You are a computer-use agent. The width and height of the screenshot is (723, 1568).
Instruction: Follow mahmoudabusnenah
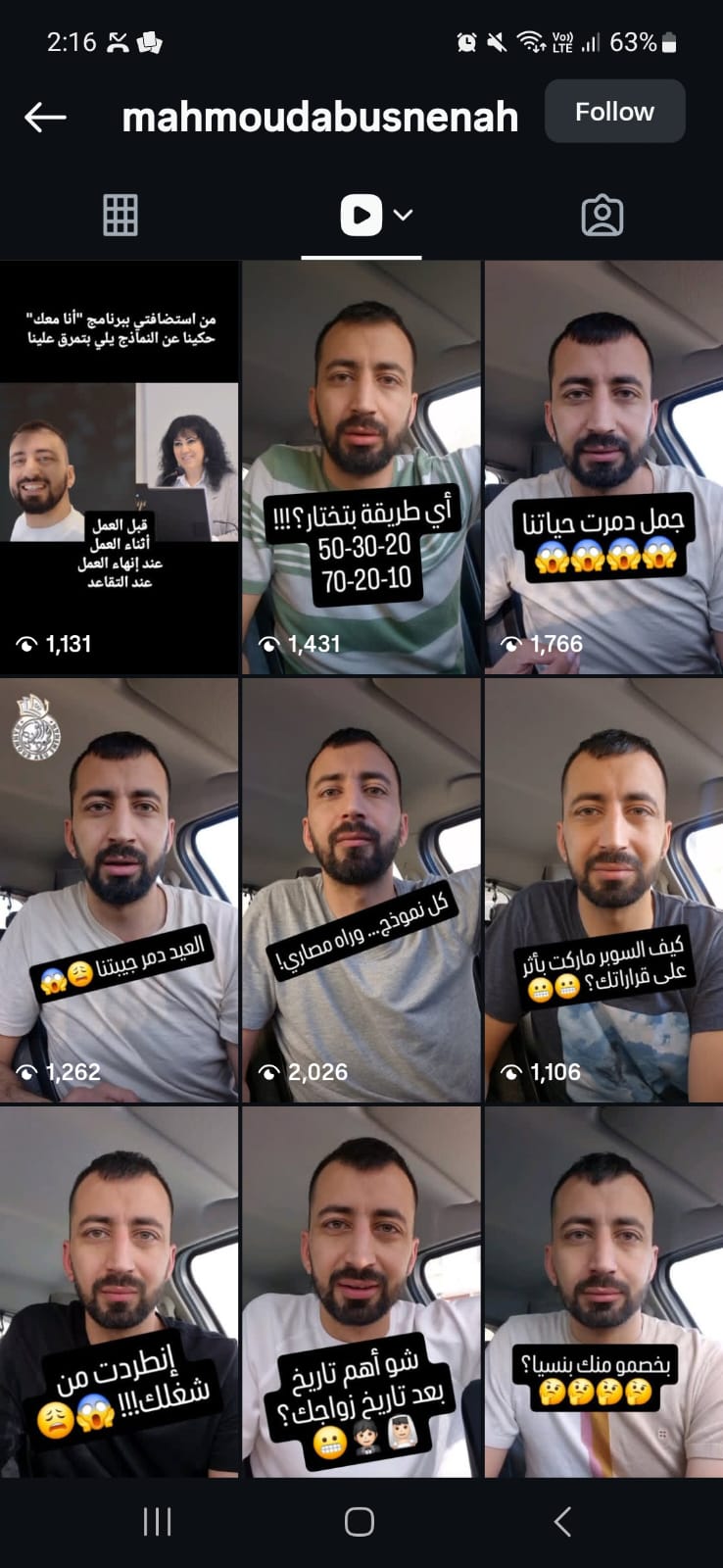[x=614, y=112]
